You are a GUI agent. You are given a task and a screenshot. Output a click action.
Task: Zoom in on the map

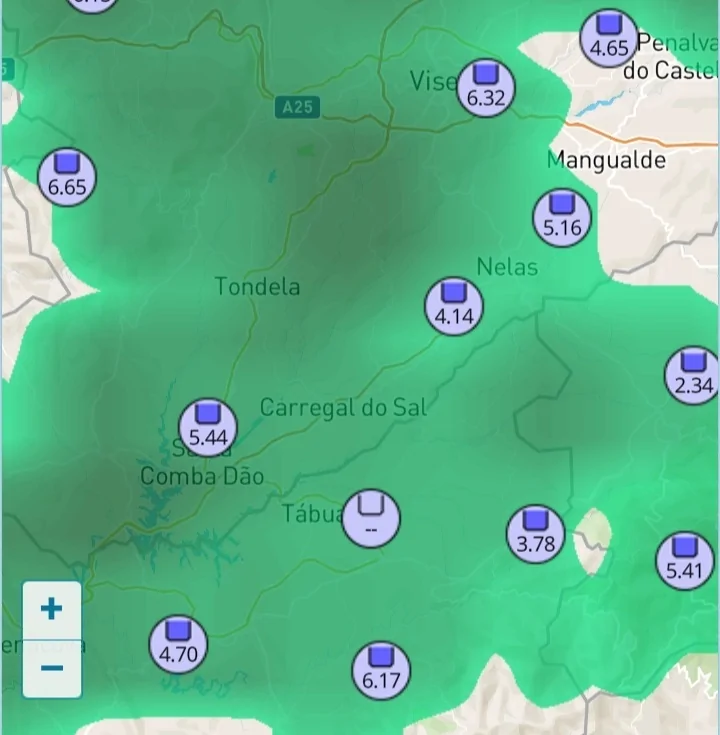point(51,608)
